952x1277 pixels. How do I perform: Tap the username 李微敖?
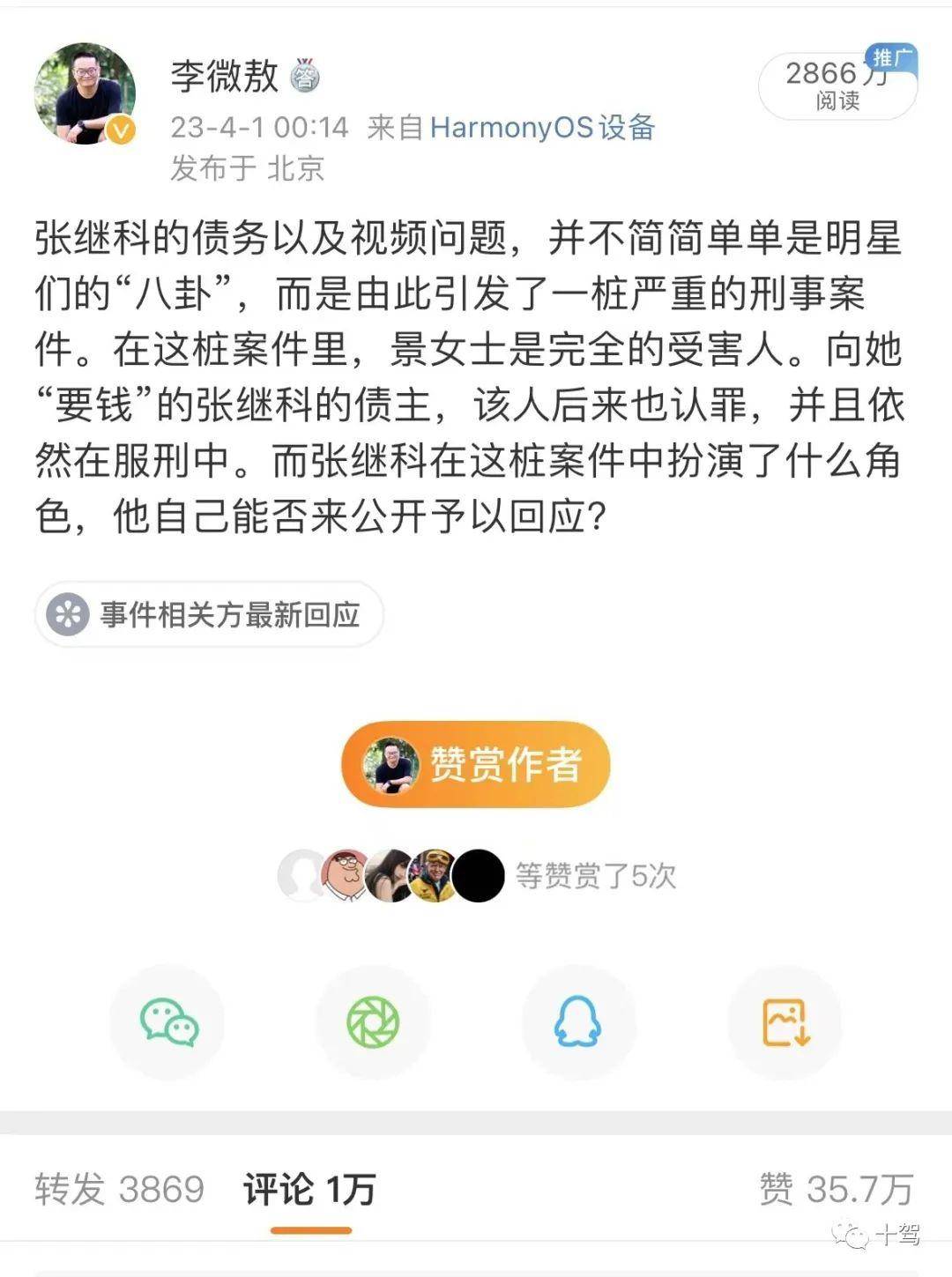click(x=225, y=76)
